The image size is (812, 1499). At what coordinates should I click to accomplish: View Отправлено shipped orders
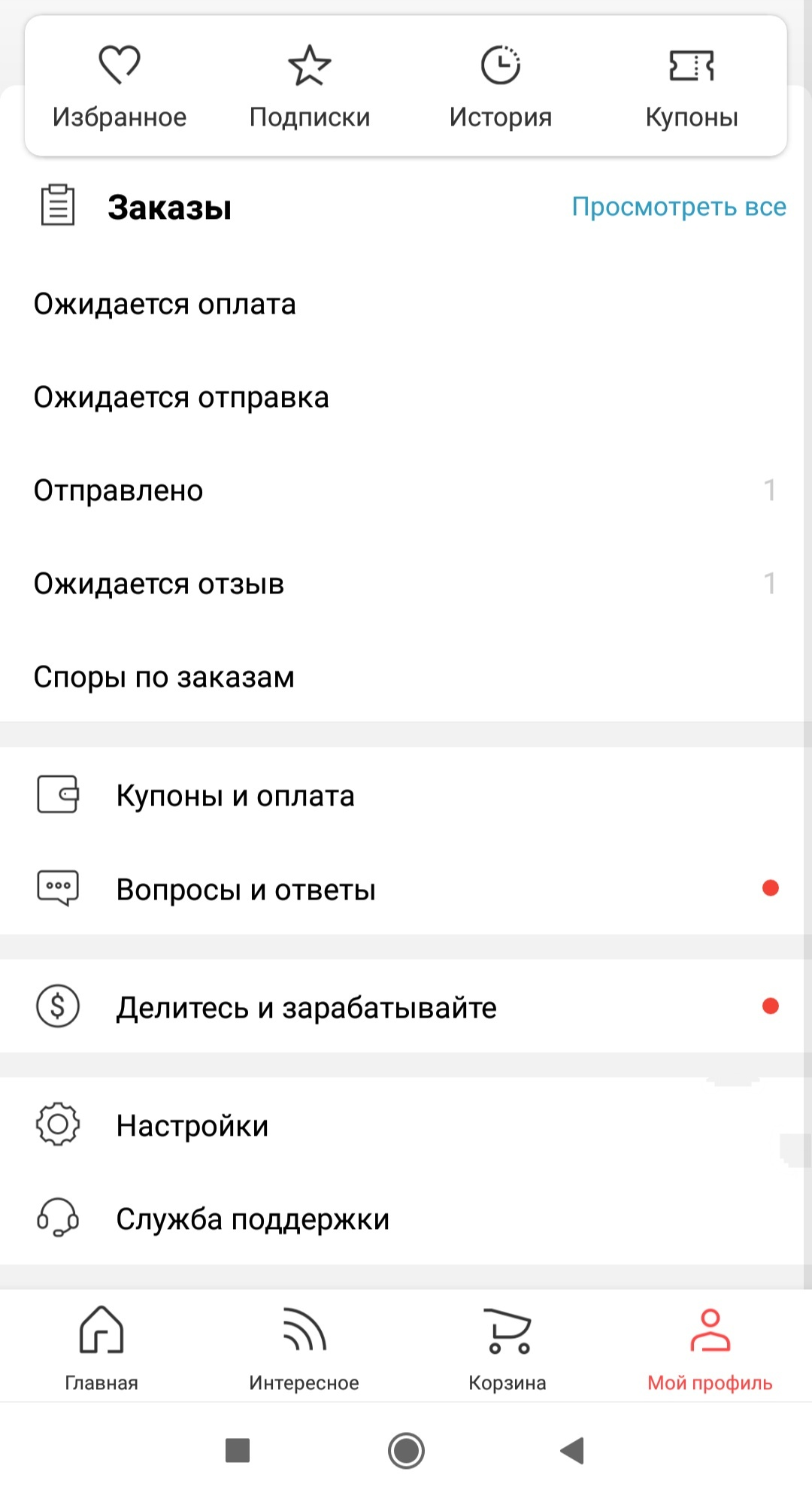(x=119, y=491)
